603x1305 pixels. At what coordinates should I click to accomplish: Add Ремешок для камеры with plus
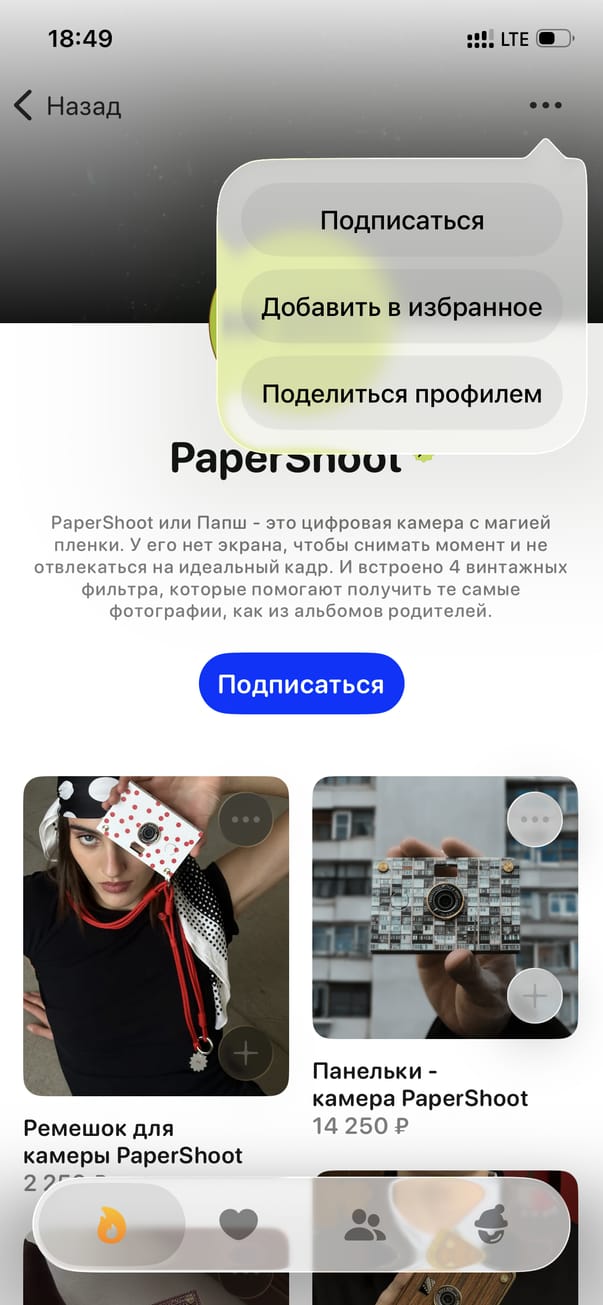(245, 1053)
